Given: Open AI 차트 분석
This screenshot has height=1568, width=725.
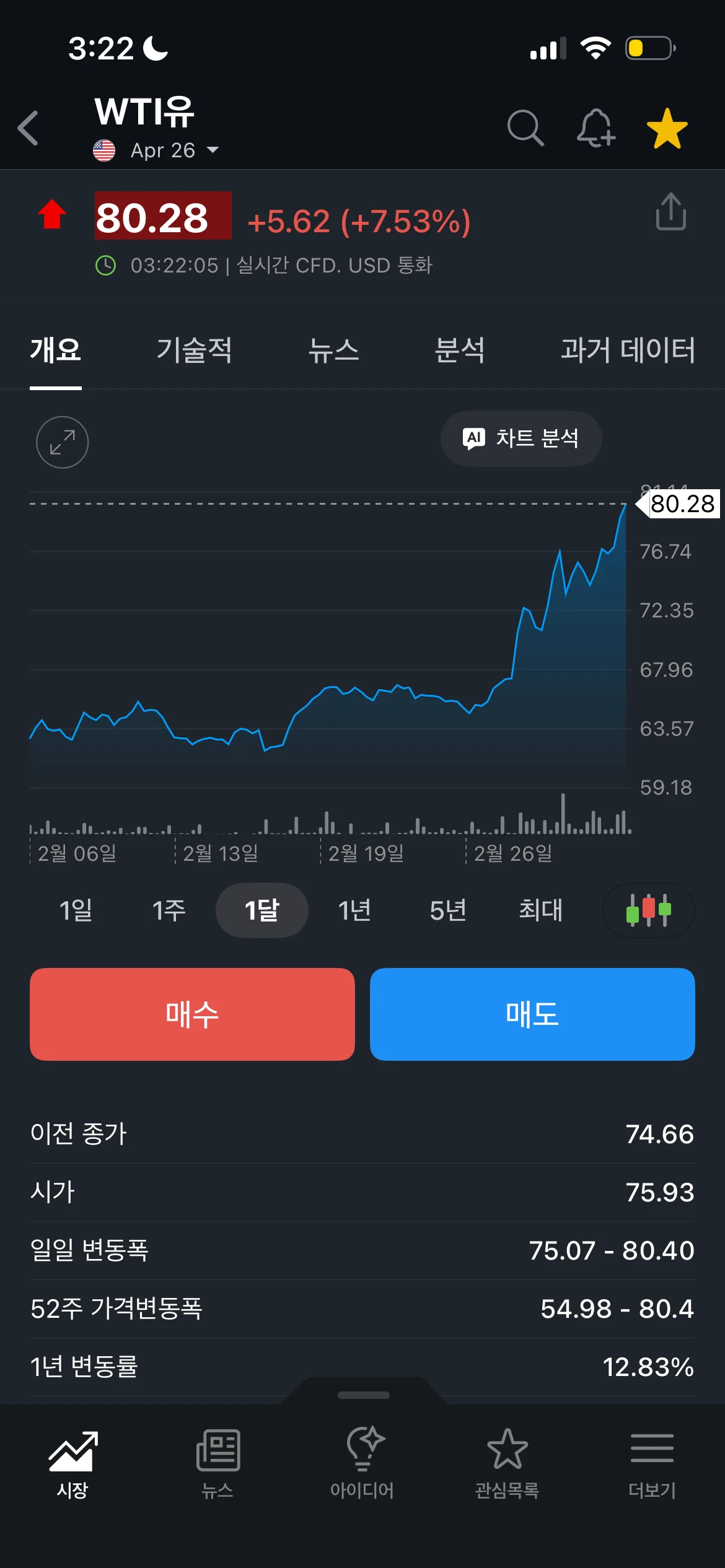Looking at the screenshot, I should pos(521,438).
